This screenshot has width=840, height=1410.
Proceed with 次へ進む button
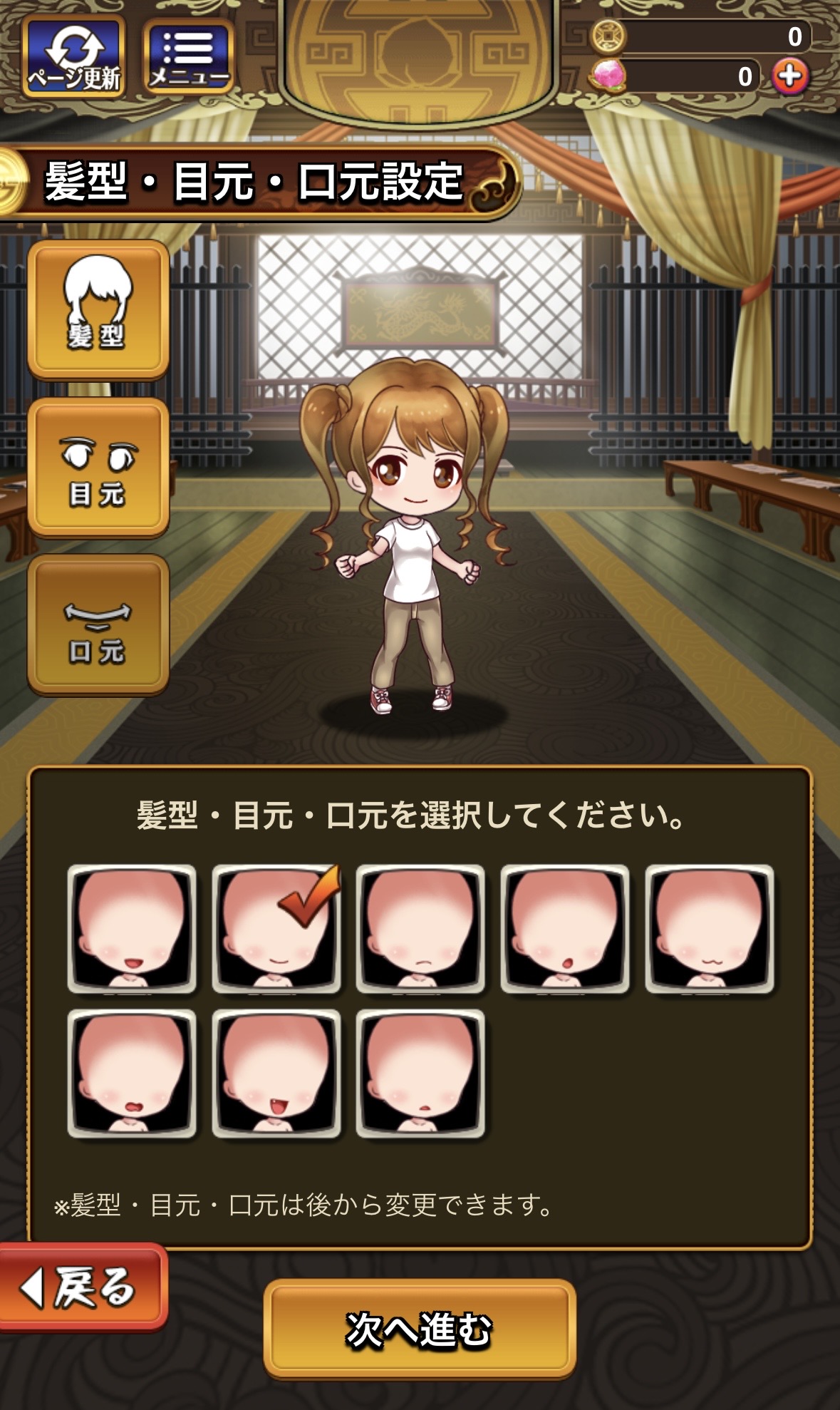pos(420,1329)
